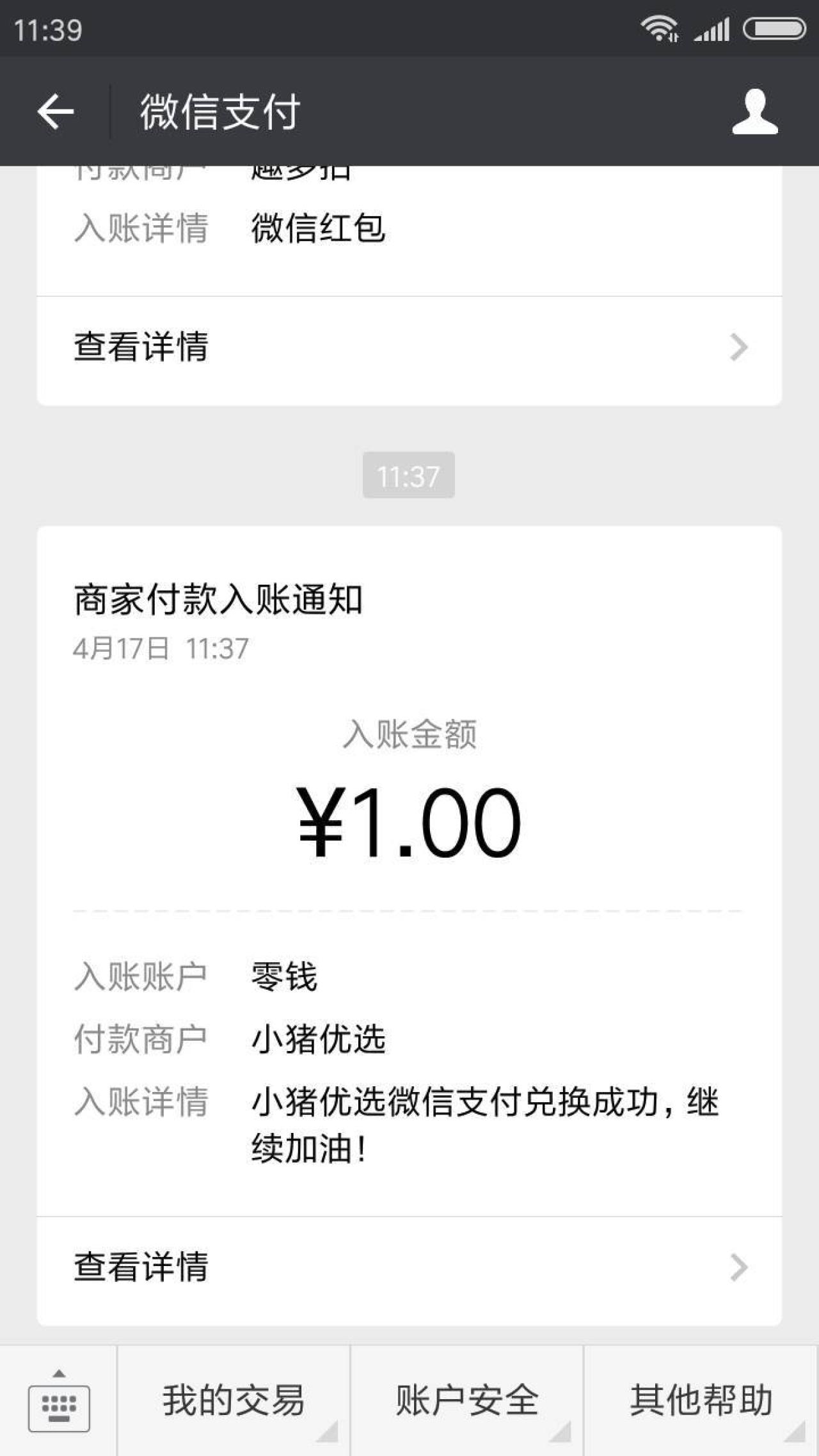Open 查看详情 for the 小猪优选 payment
The image size is (819, 1456).
point(409,1267)
